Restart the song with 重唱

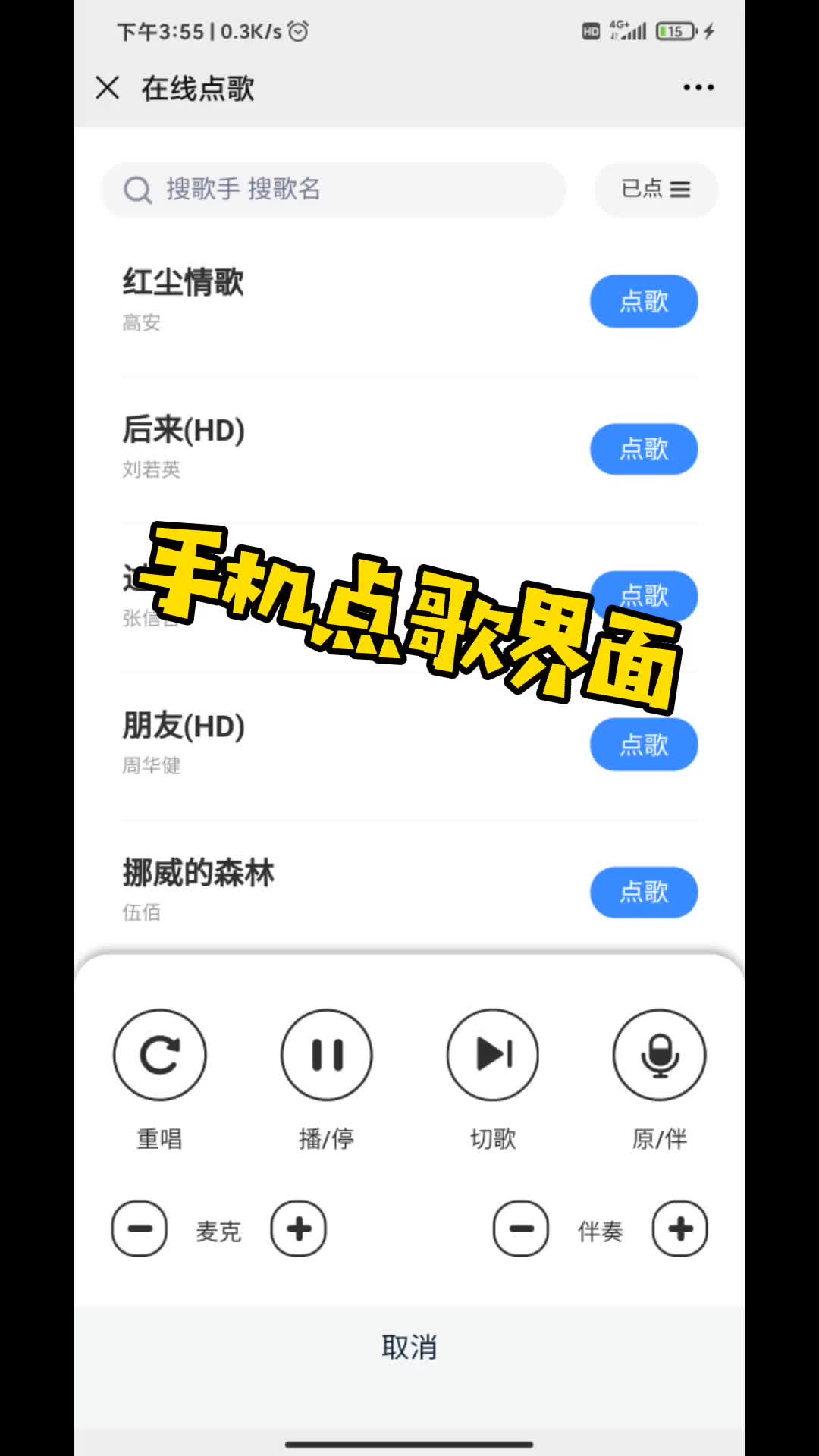tap(159, 1055)
